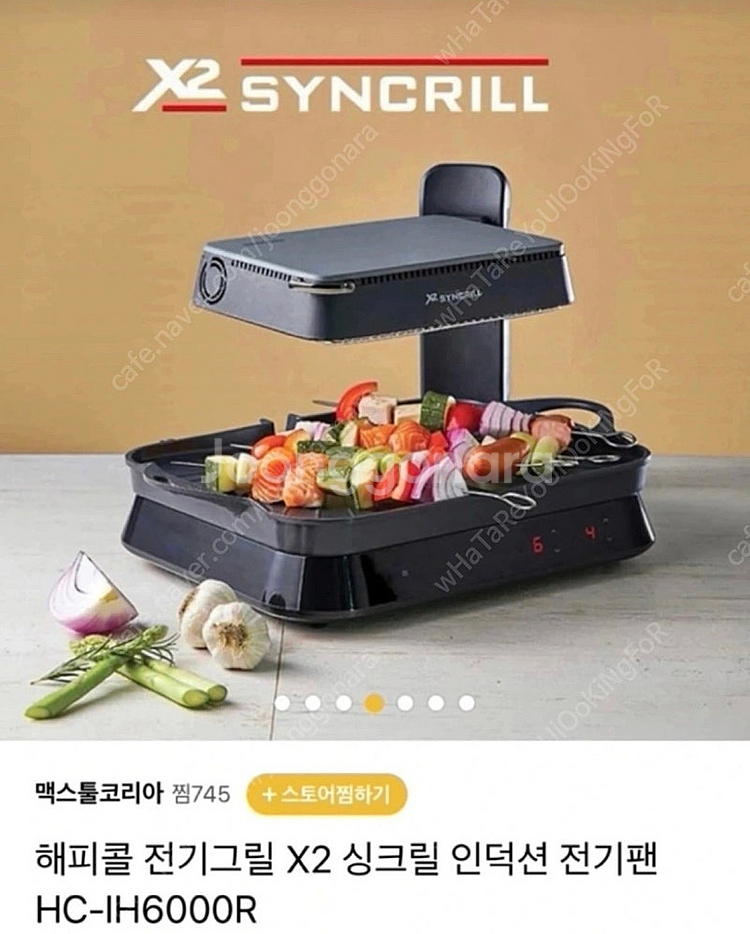Select the sixth carousel dot
750x934 pixels.
(x=435, y=703)
